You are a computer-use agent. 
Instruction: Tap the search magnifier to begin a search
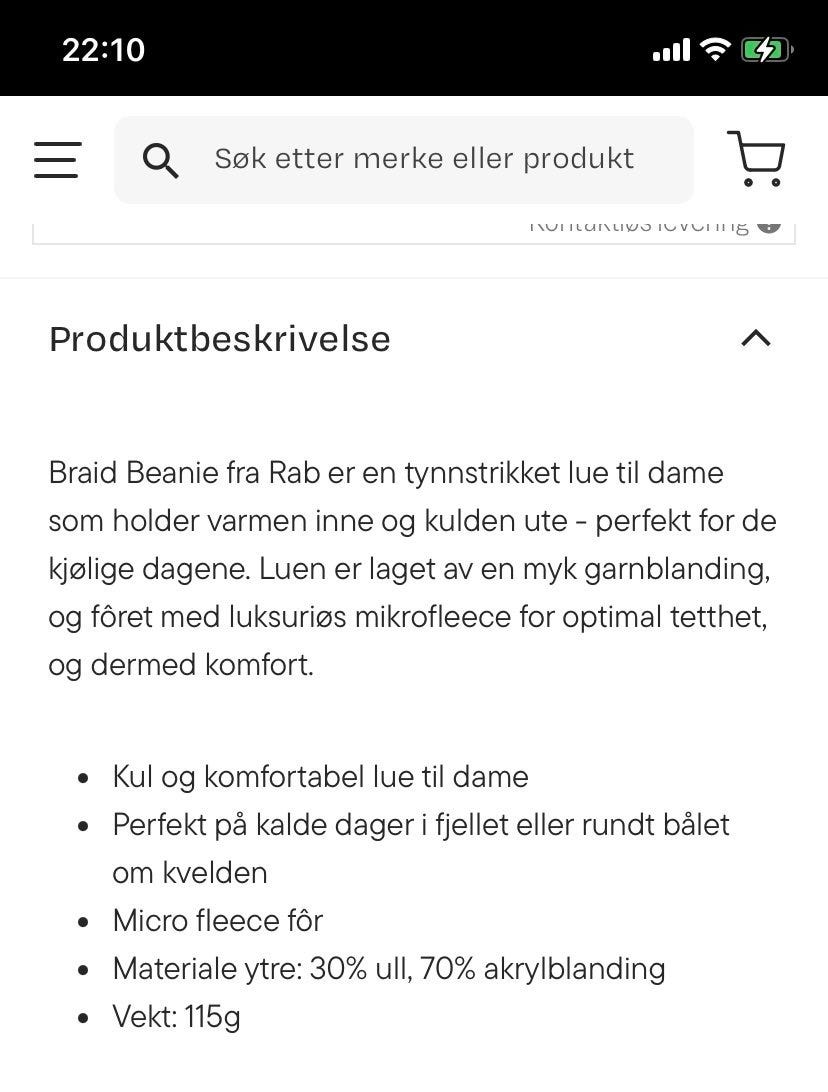[160, 160]
